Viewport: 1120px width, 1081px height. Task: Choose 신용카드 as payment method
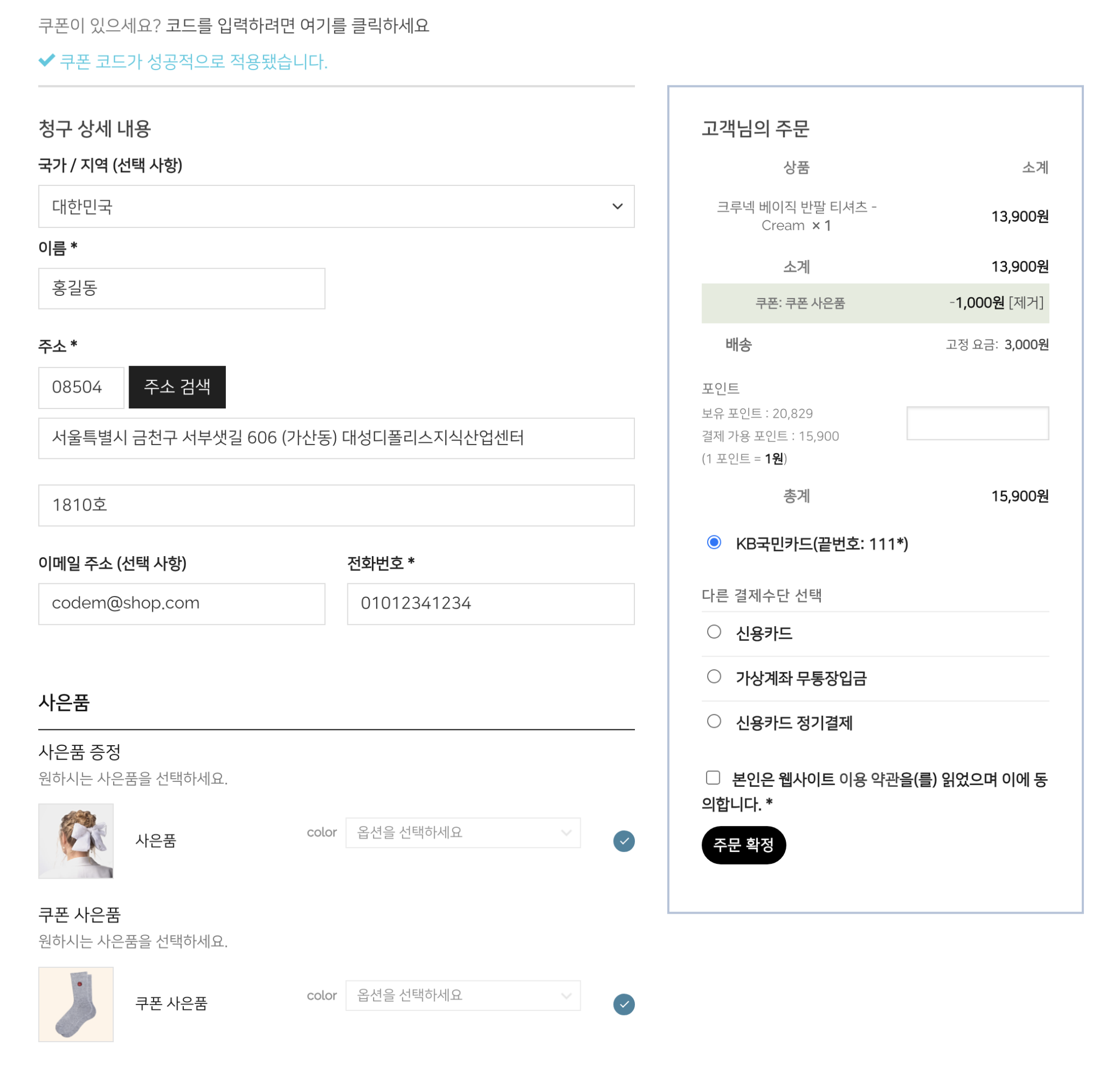(714, 632)
